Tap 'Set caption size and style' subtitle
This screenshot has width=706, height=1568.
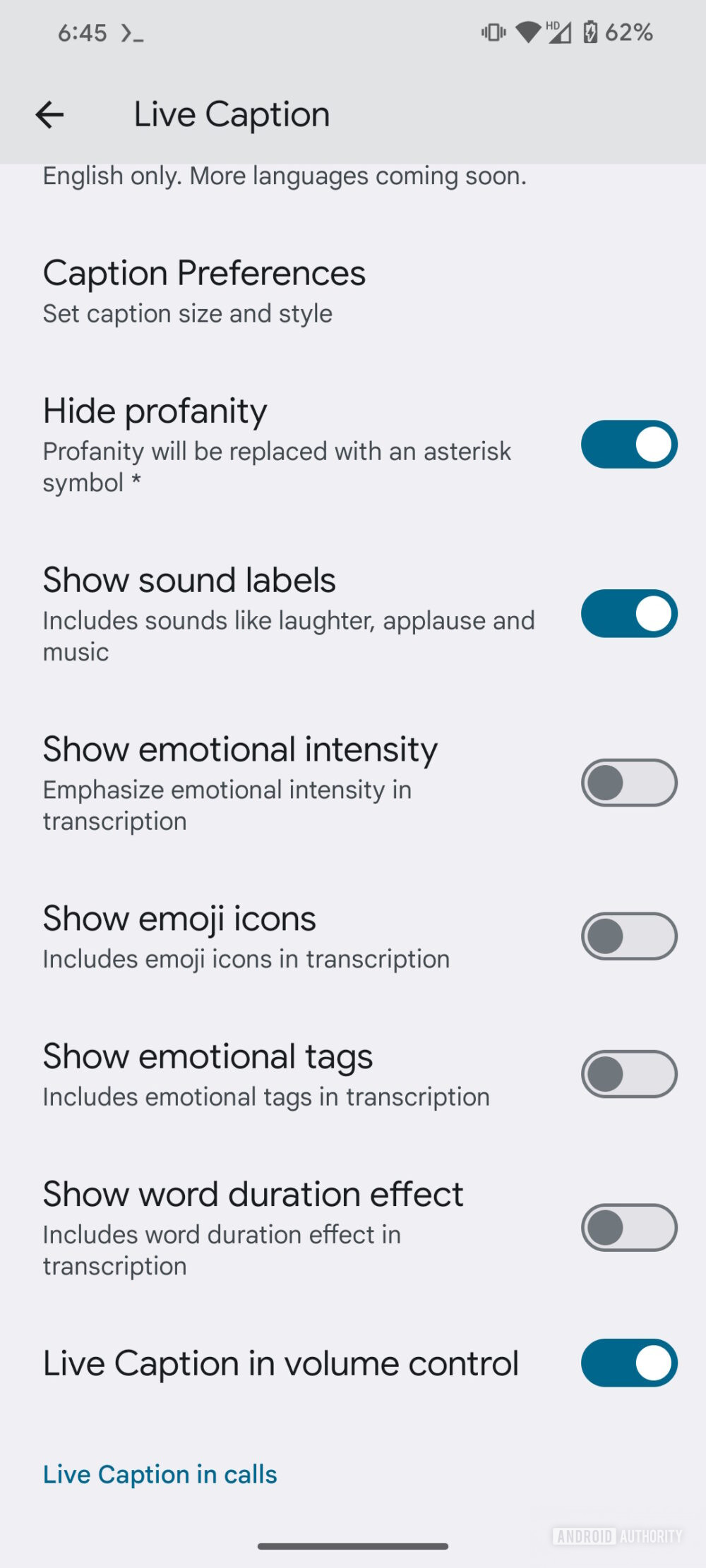coord(187,313)
